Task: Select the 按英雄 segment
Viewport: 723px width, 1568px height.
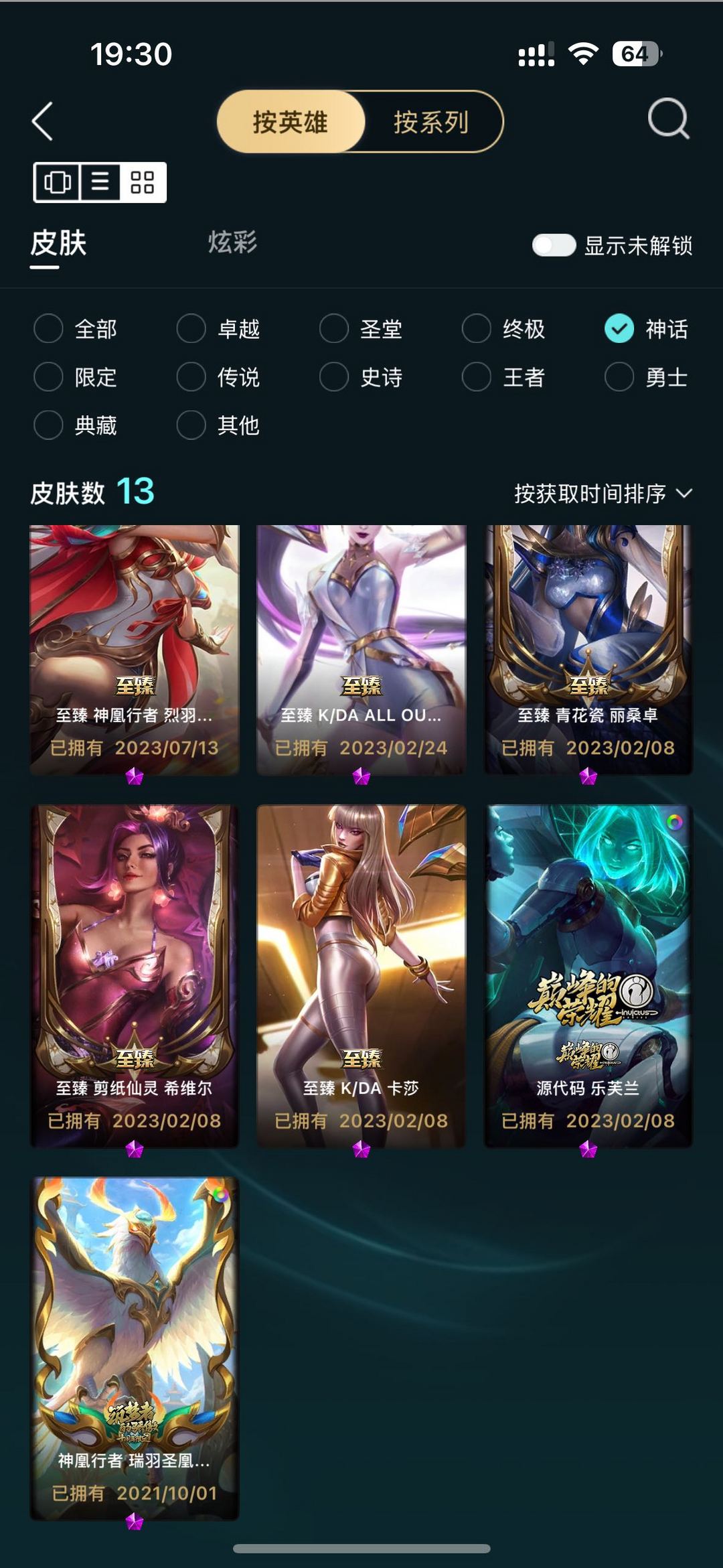Action: [291, 122]
